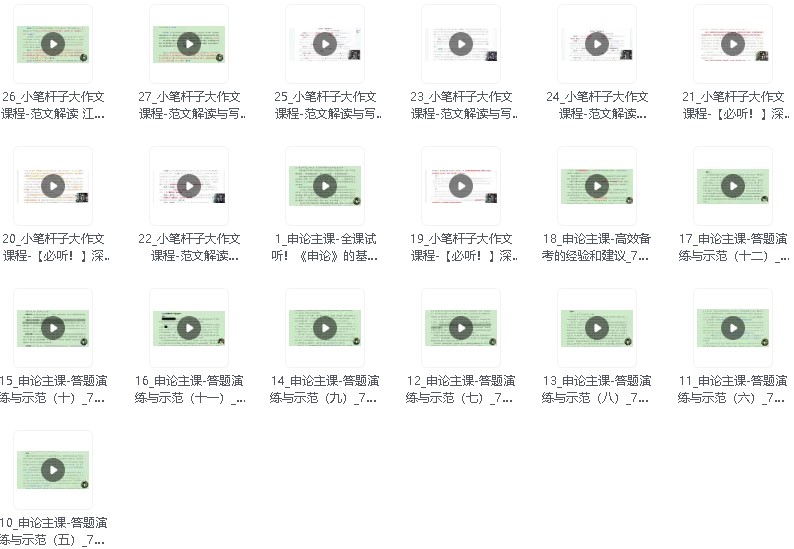Play video 27_小笔杆子大作文课程
The width and height of the screenshot is (794, 549).
[x=189, y=44]
